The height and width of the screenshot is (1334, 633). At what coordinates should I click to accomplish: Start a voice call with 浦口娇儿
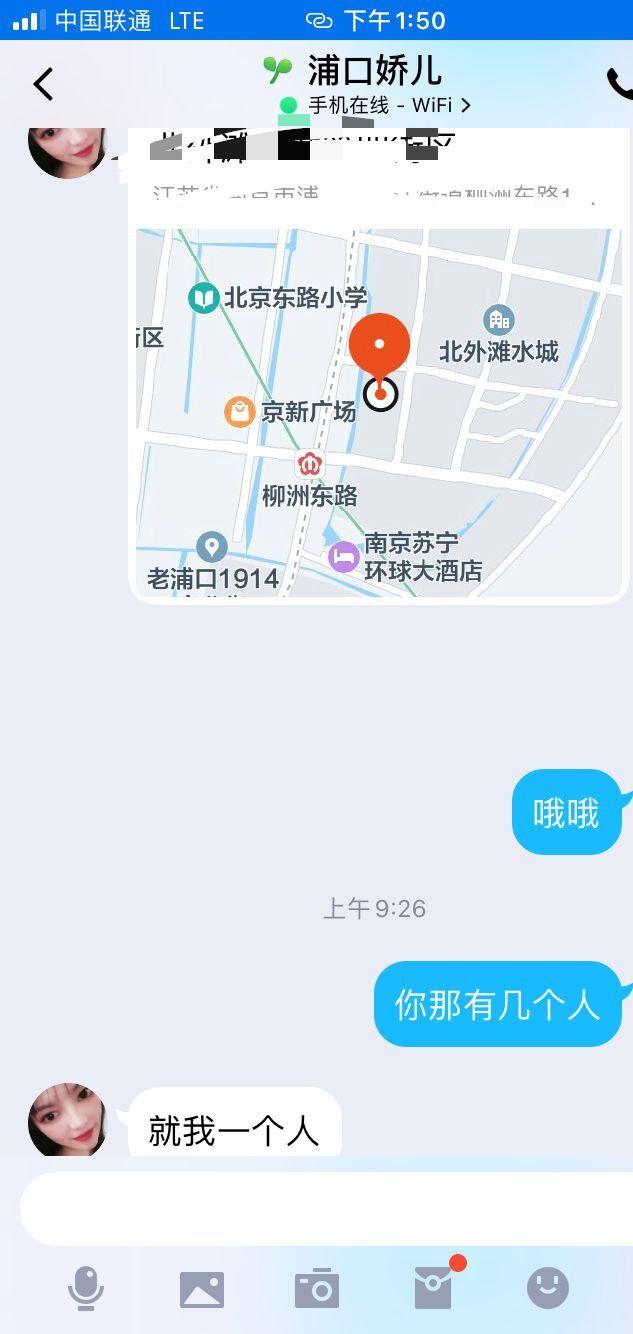(620, 84)
